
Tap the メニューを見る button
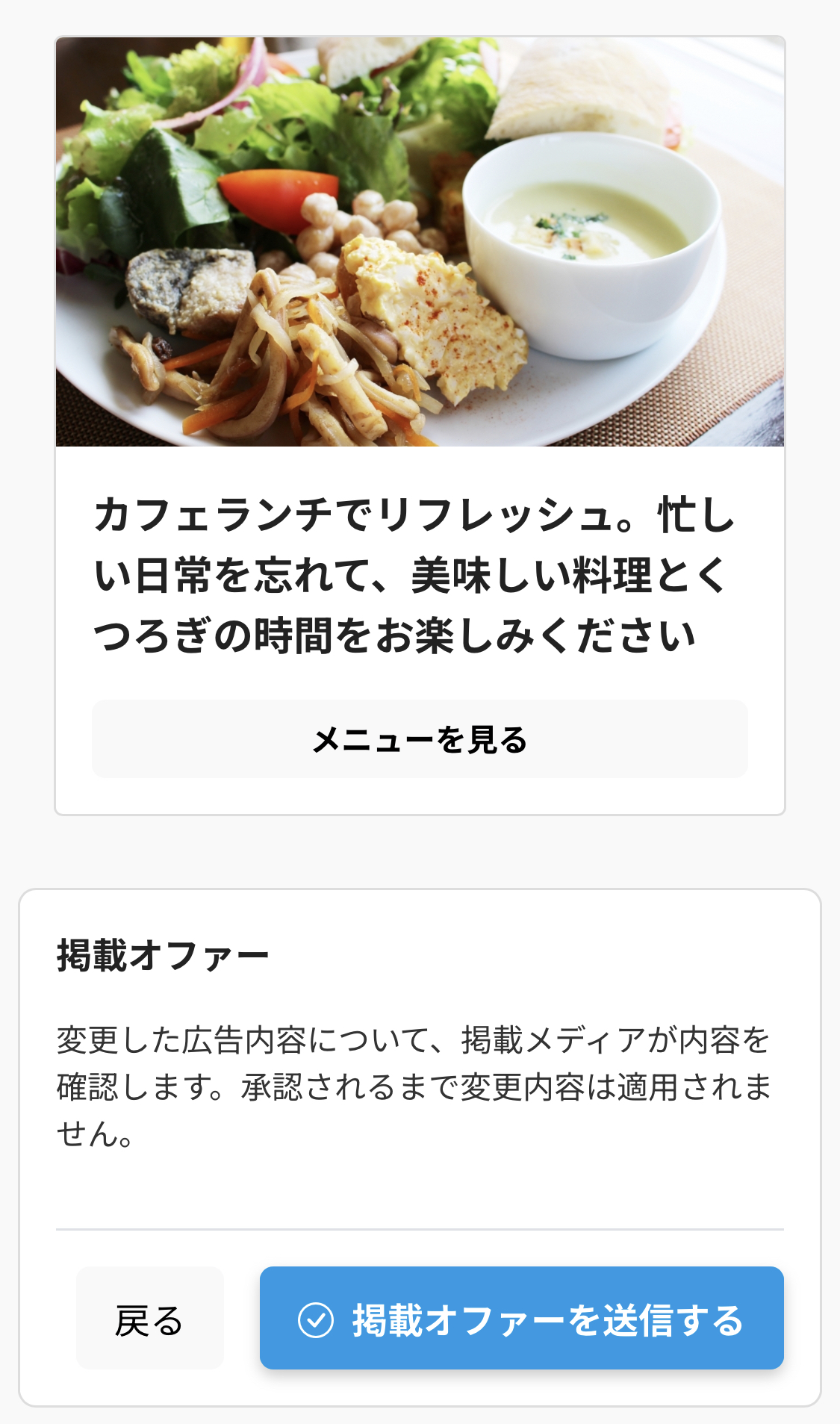(x=420, y=739)
